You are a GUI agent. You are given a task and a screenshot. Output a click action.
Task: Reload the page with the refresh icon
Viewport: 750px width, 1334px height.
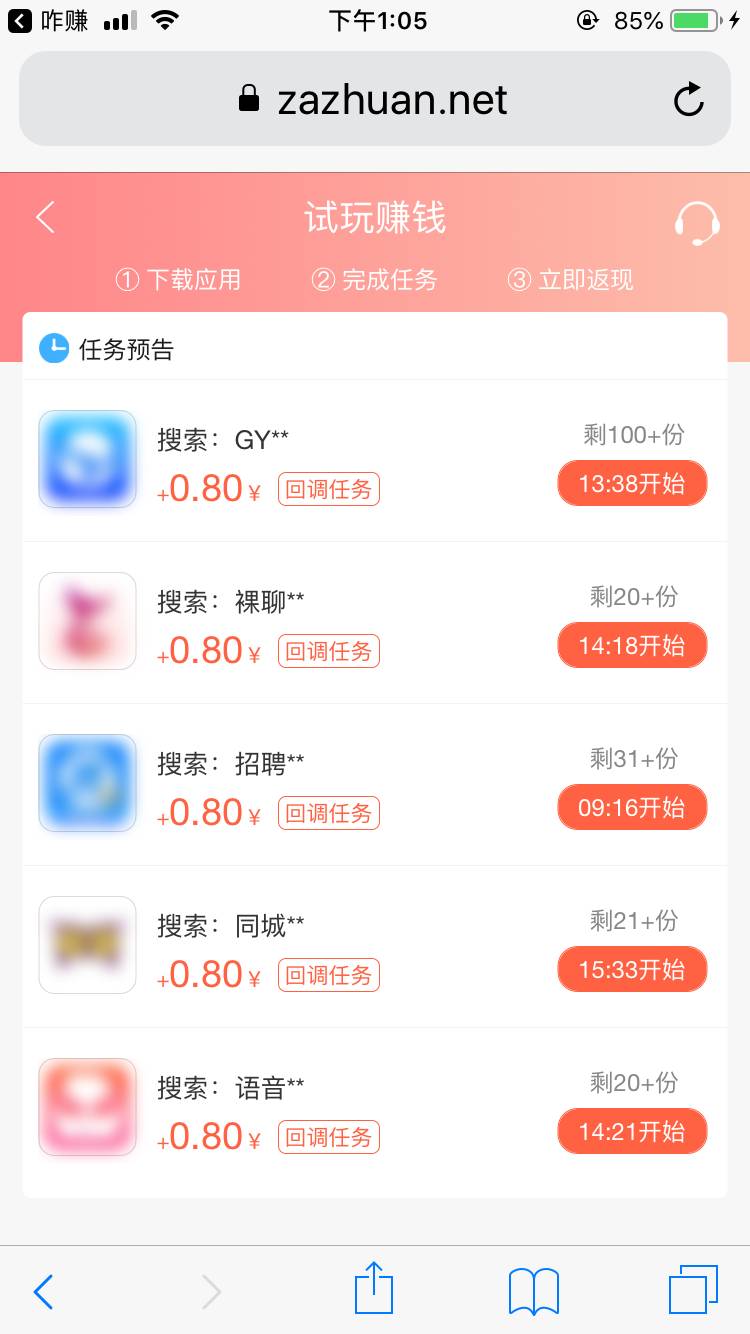688,98
